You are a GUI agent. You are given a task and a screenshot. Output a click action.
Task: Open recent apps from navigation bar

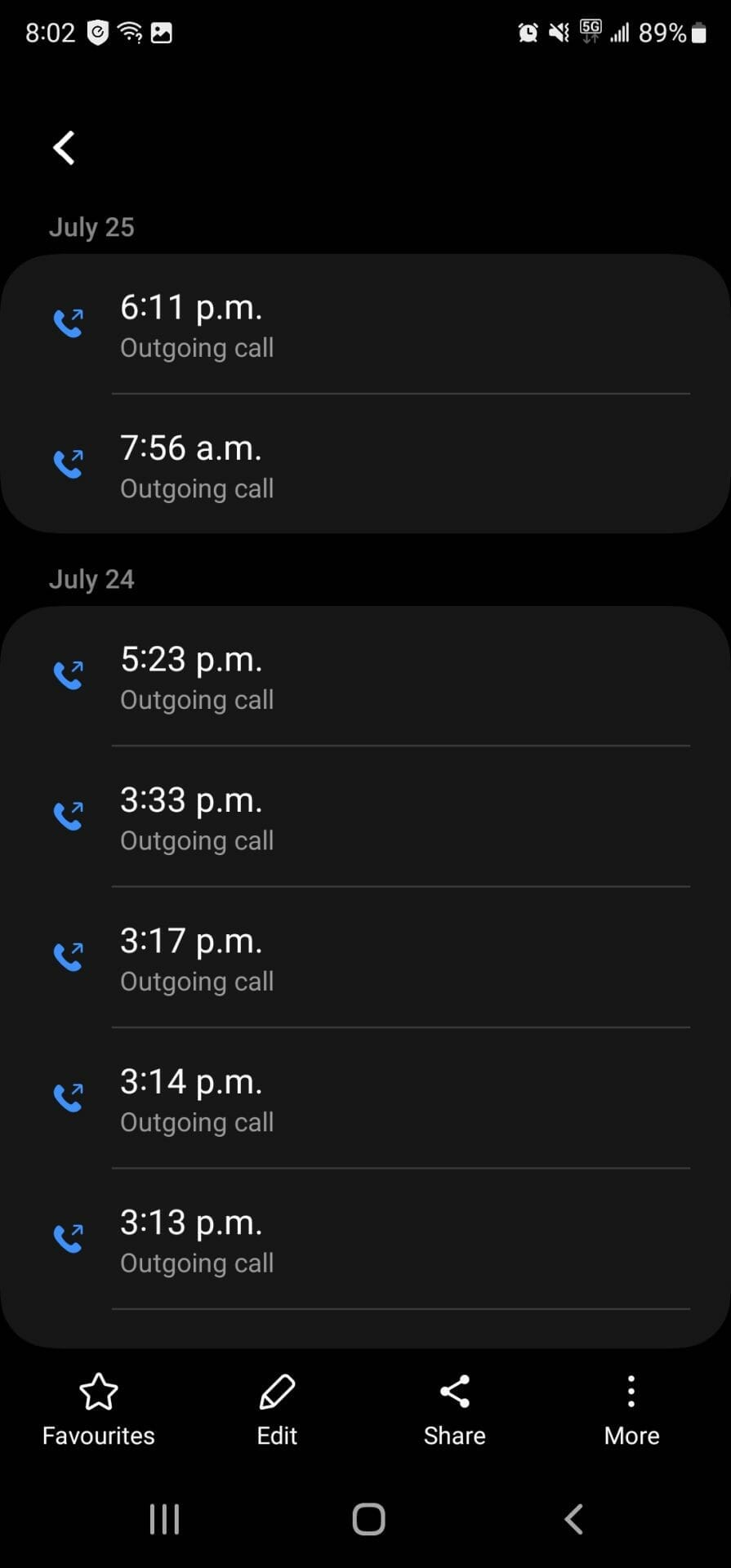tap(164, 1520)
